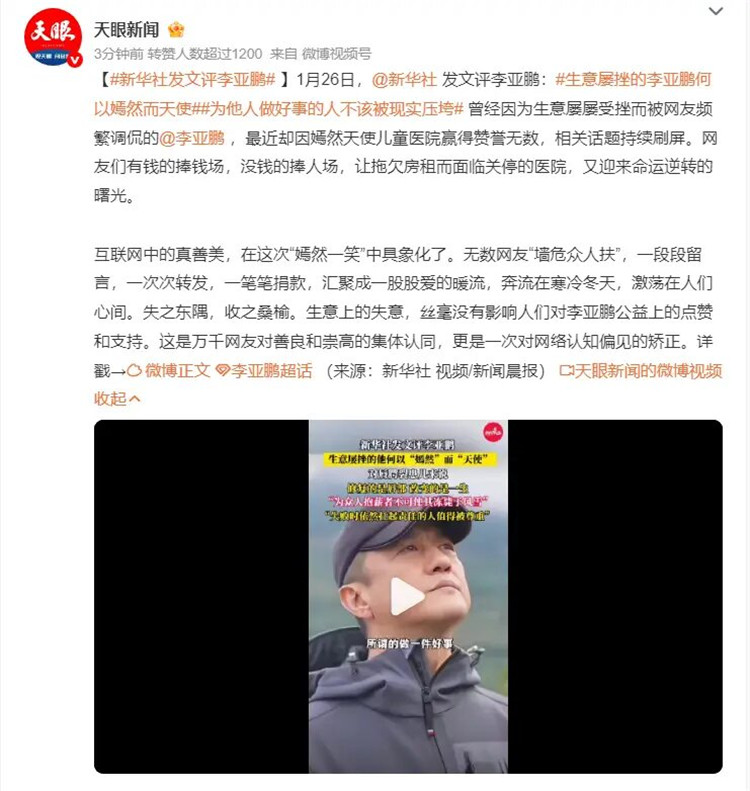Open 天眼新闻的微博视频 link

(640, 370)
